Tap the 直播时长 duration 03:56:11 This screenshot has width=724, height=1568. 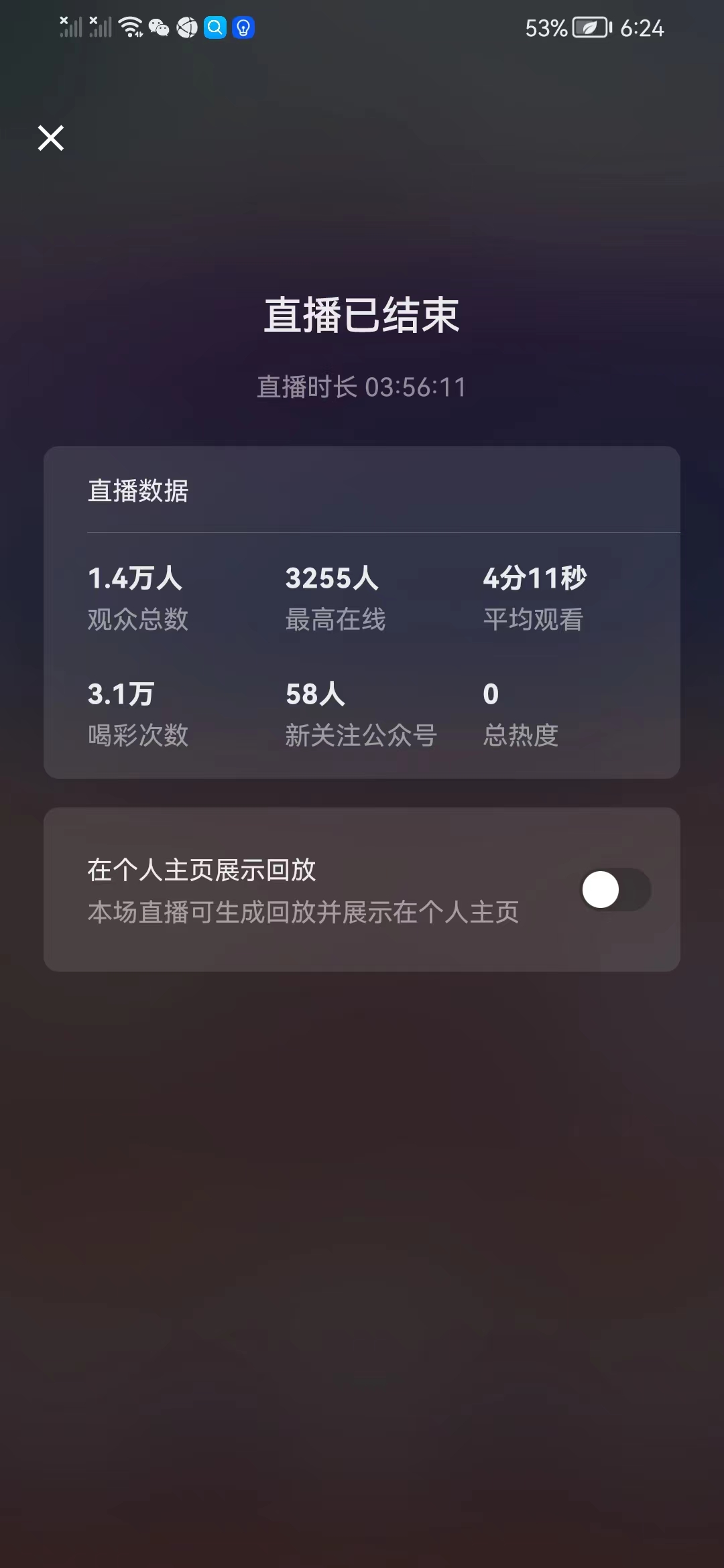click(362, 387)
